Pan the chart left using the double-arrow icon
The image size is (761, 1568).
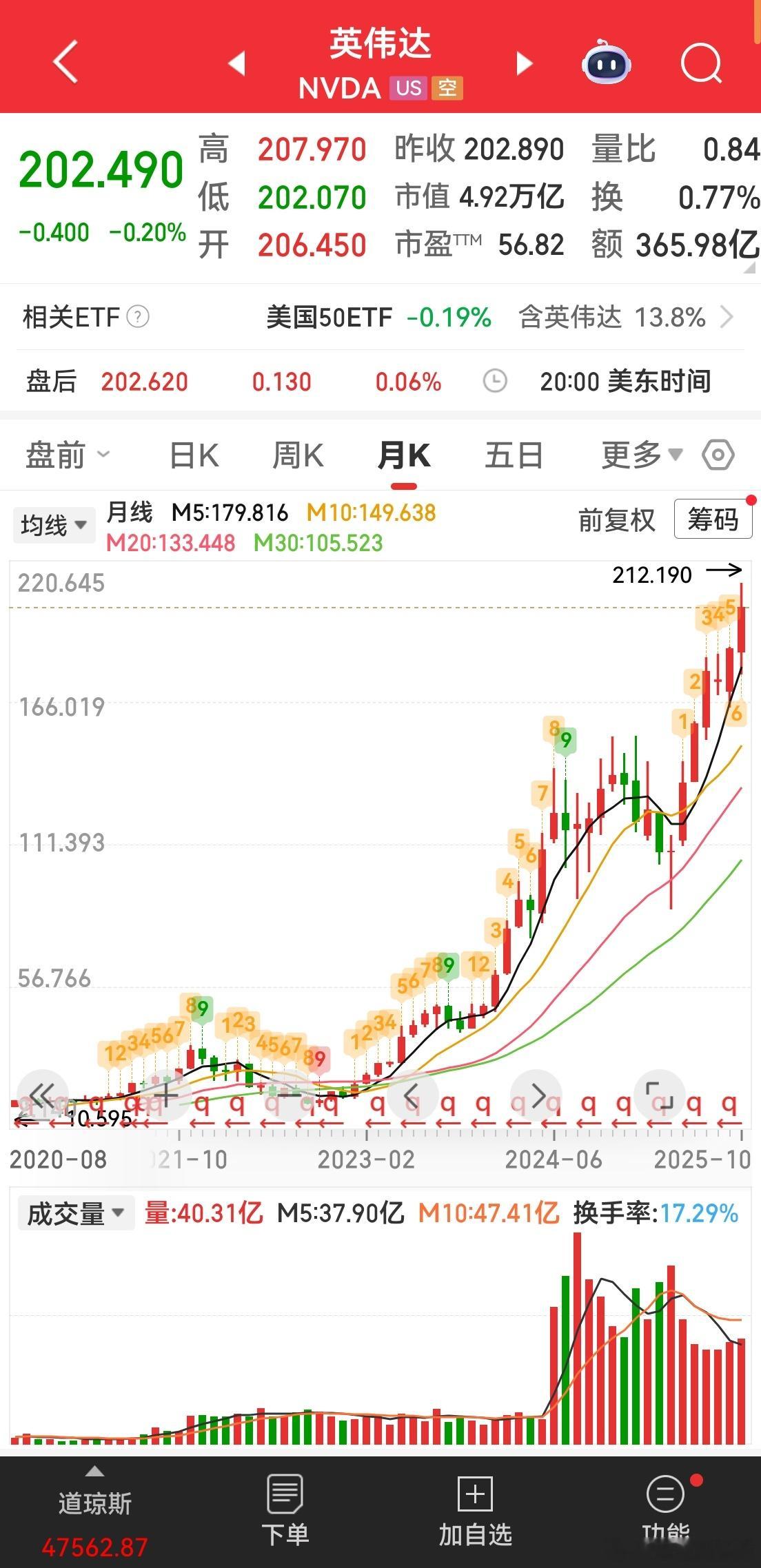43,1095
